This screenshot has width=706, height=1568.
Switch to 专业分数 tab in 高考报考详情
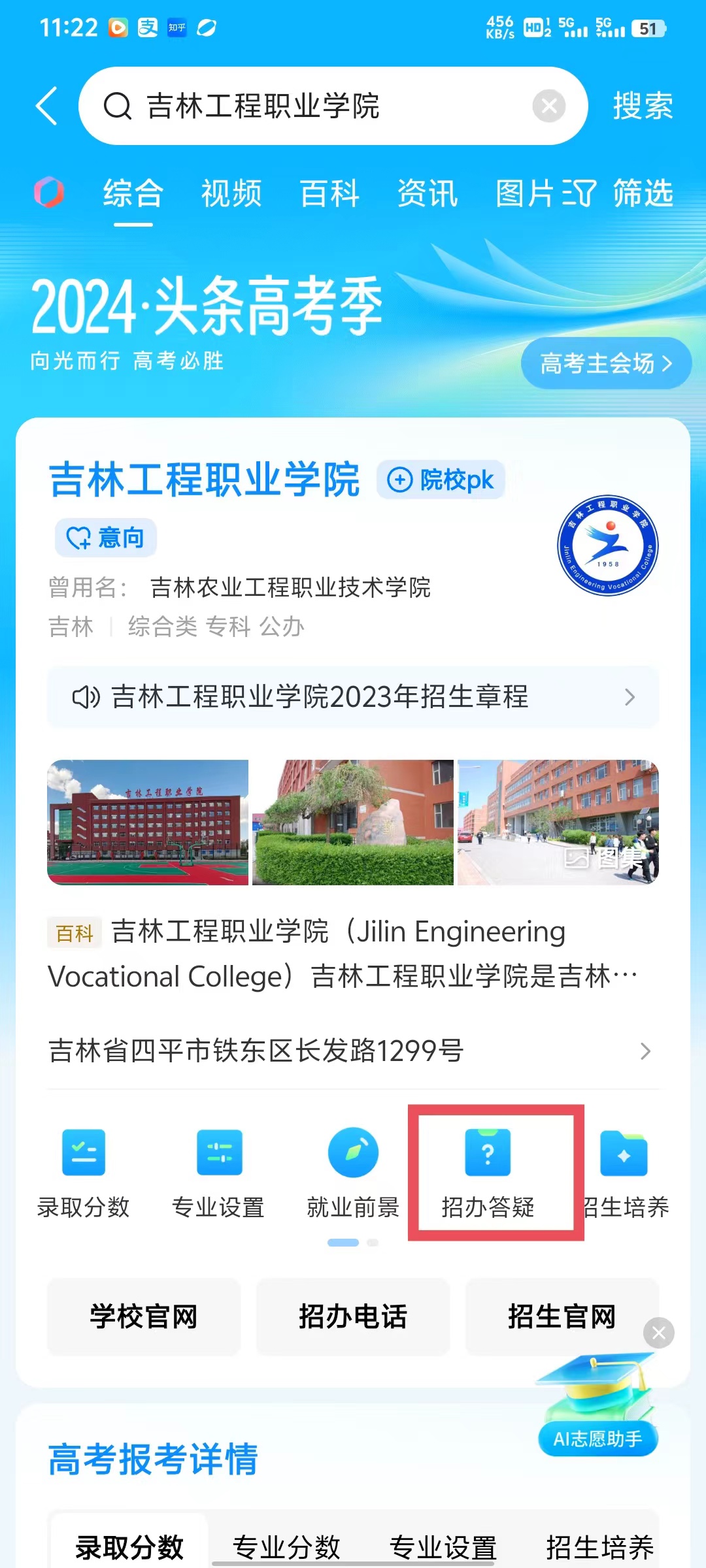point(286,1547)
